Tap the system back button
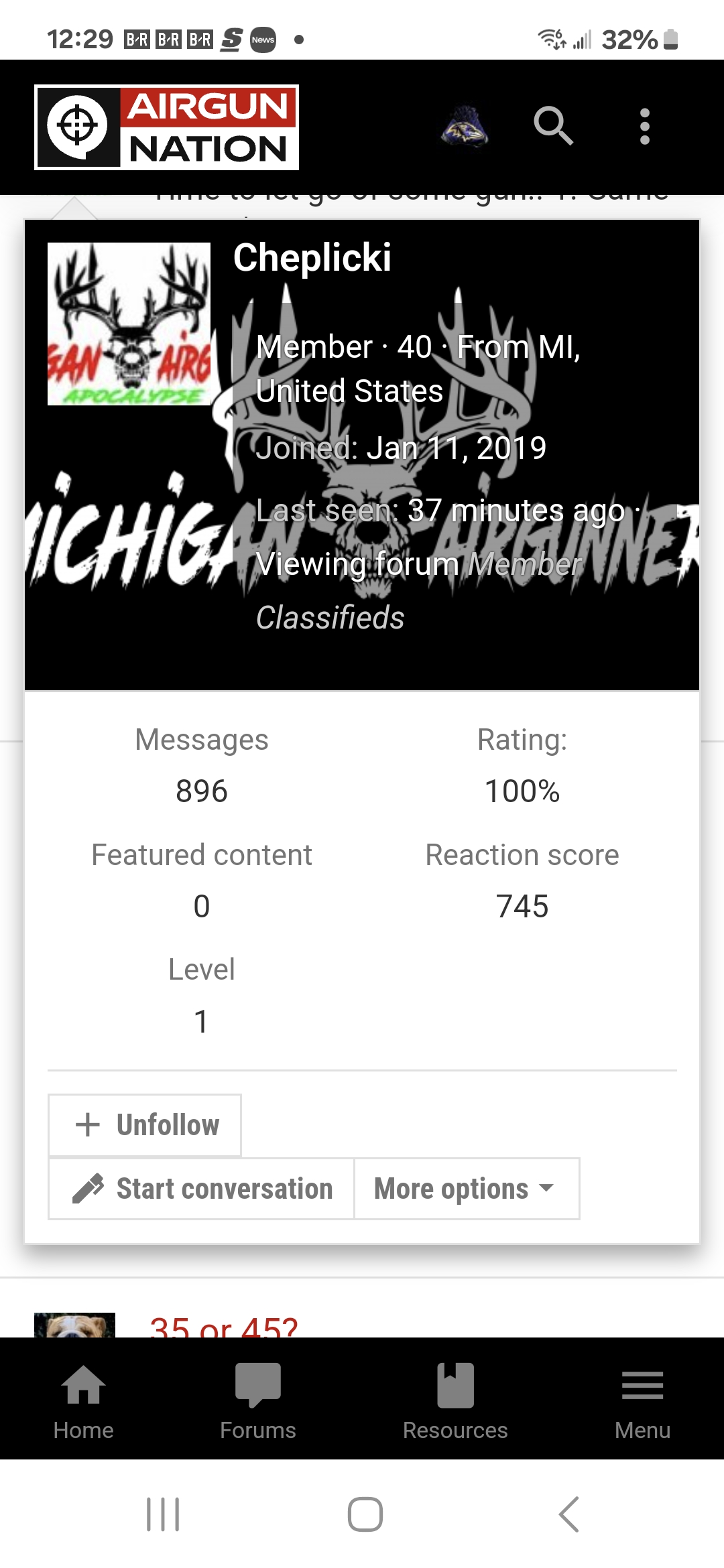The image size is (724, 1568). coord(568,1514)
